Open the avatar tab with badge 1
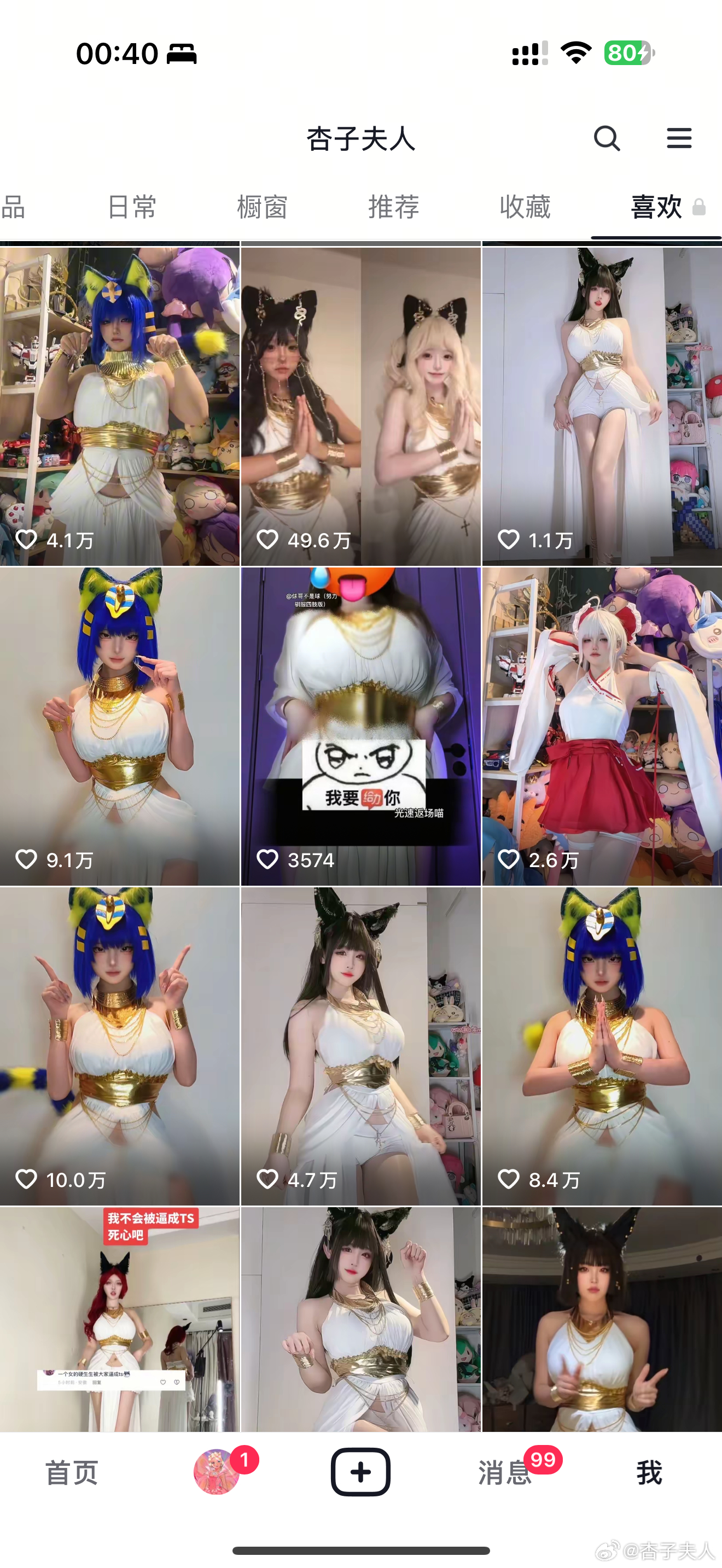 click(217, 1472)
